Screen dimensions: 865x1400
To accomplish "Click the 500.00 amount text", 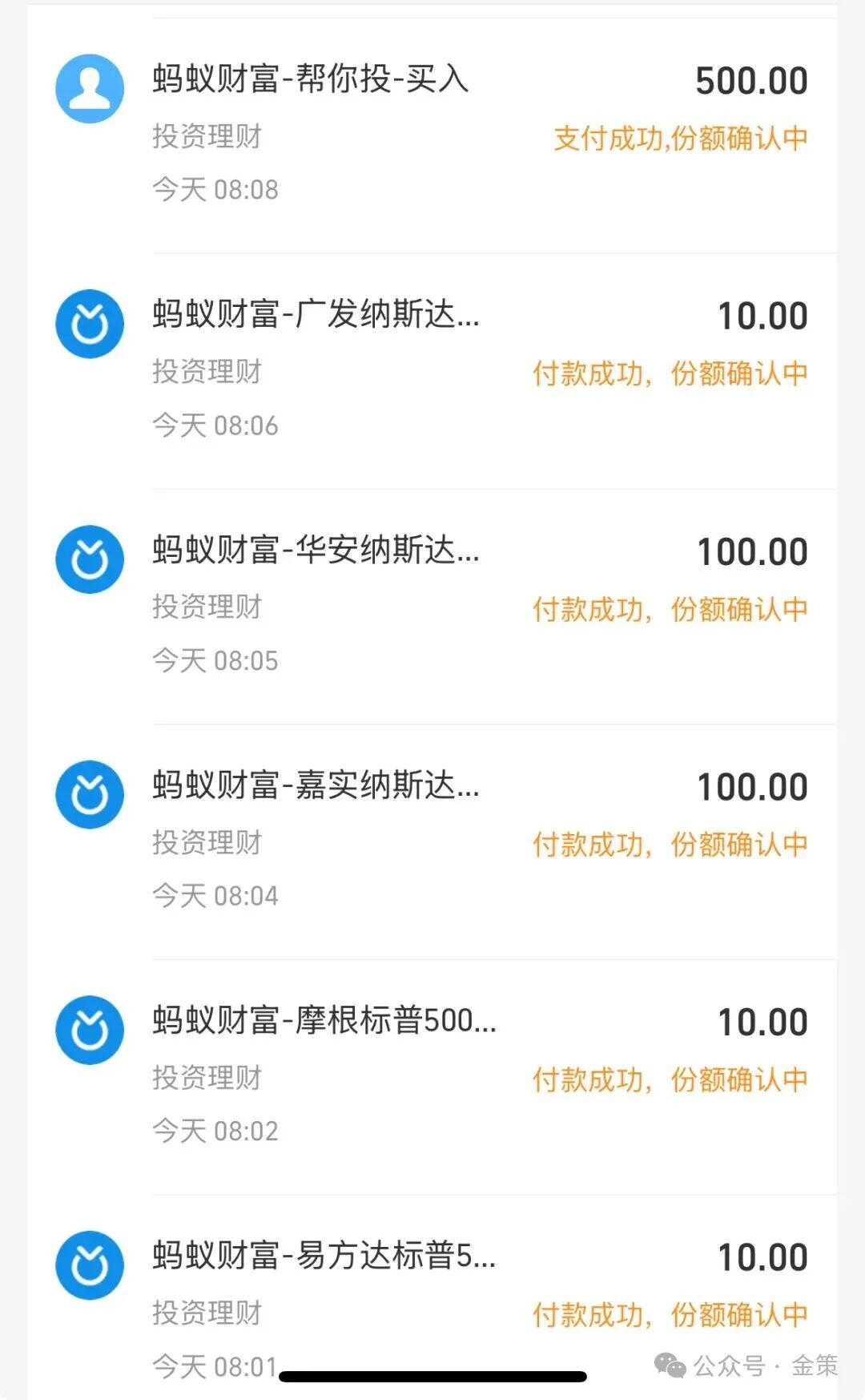I will [750, 80].
